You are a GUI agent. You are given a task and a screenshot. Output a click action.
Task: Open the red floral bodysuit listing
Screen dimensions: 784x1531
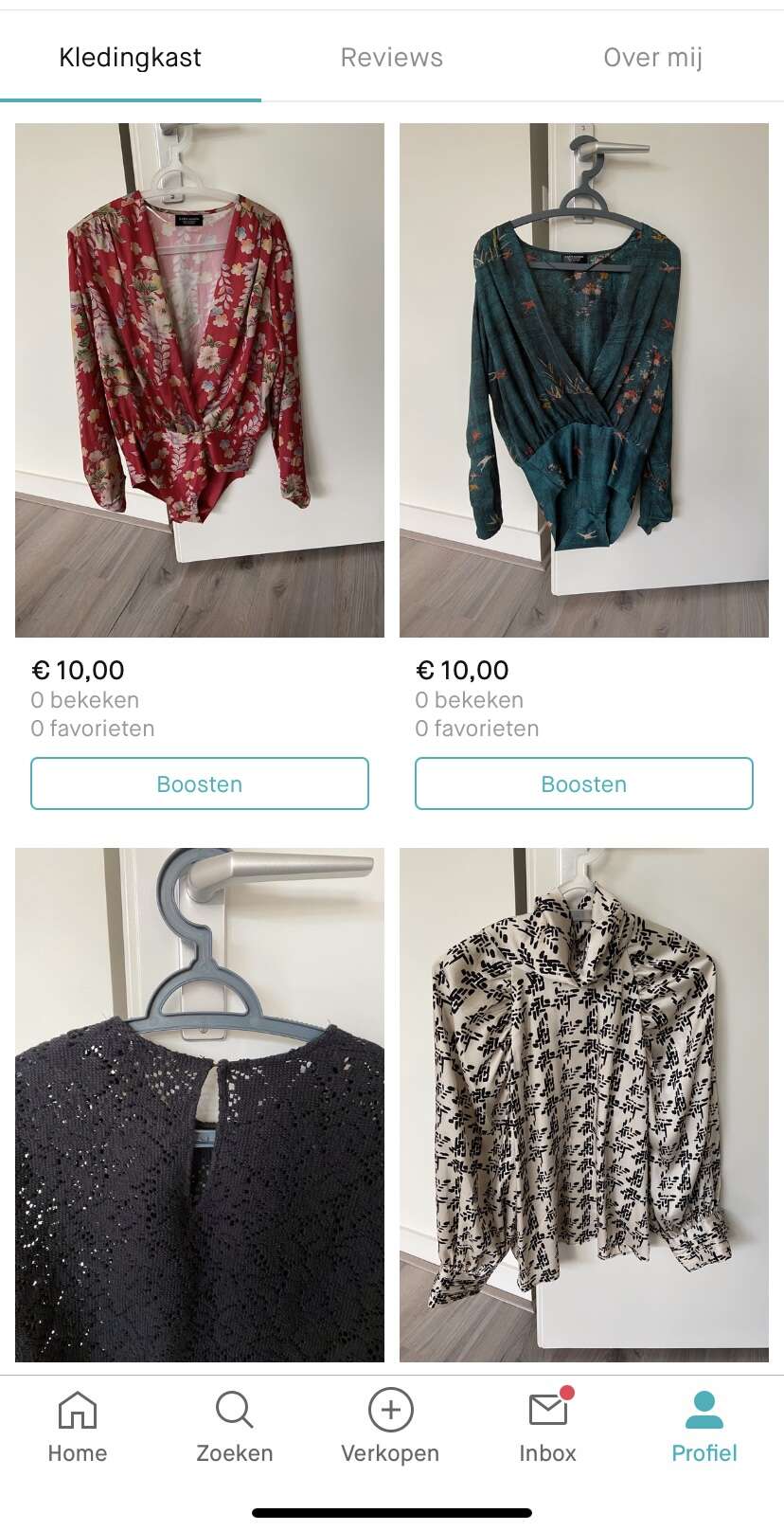point(200,380)
